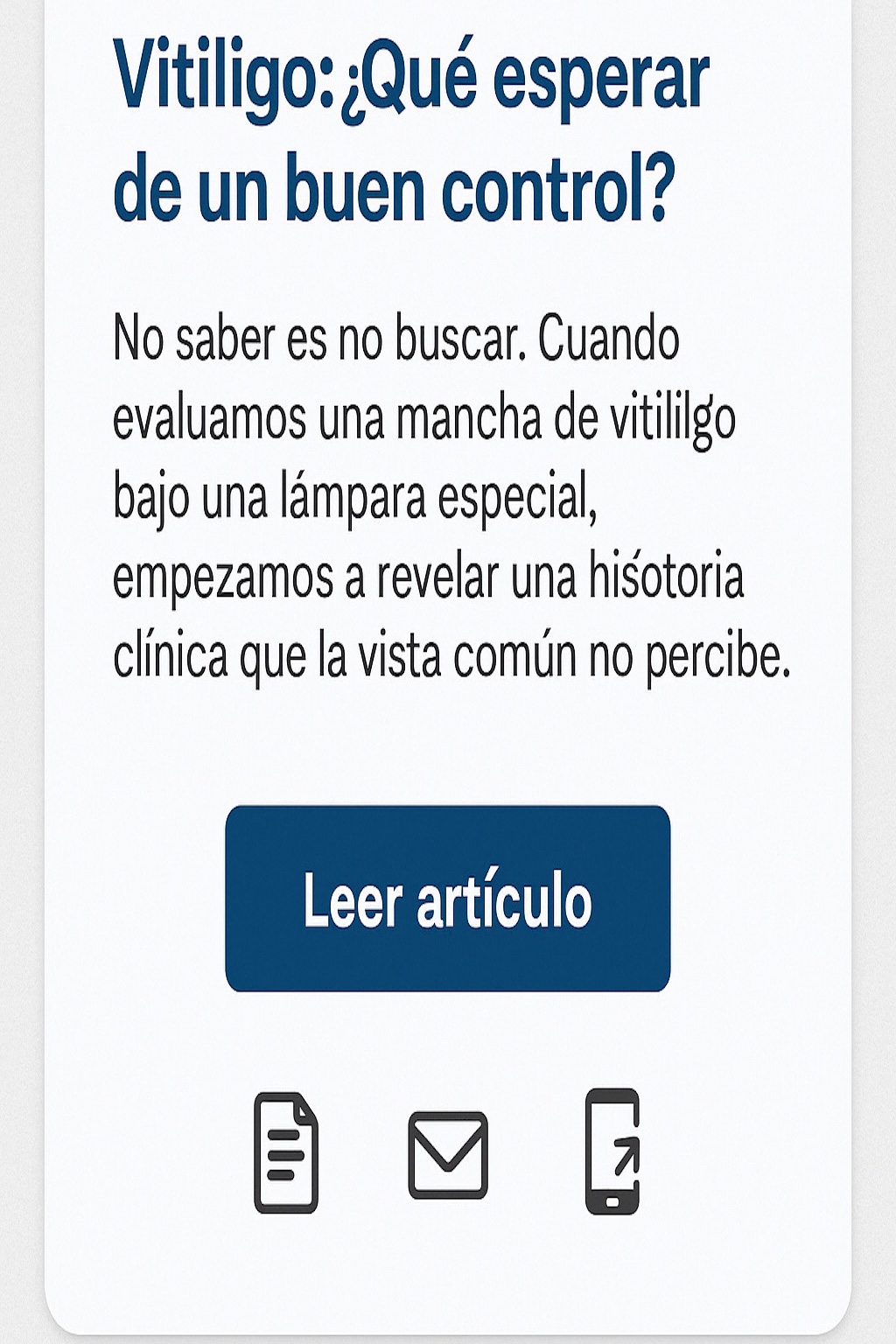Open the document icon below the article
The width and height of the screenshot is (896, 1344).
286,1152
